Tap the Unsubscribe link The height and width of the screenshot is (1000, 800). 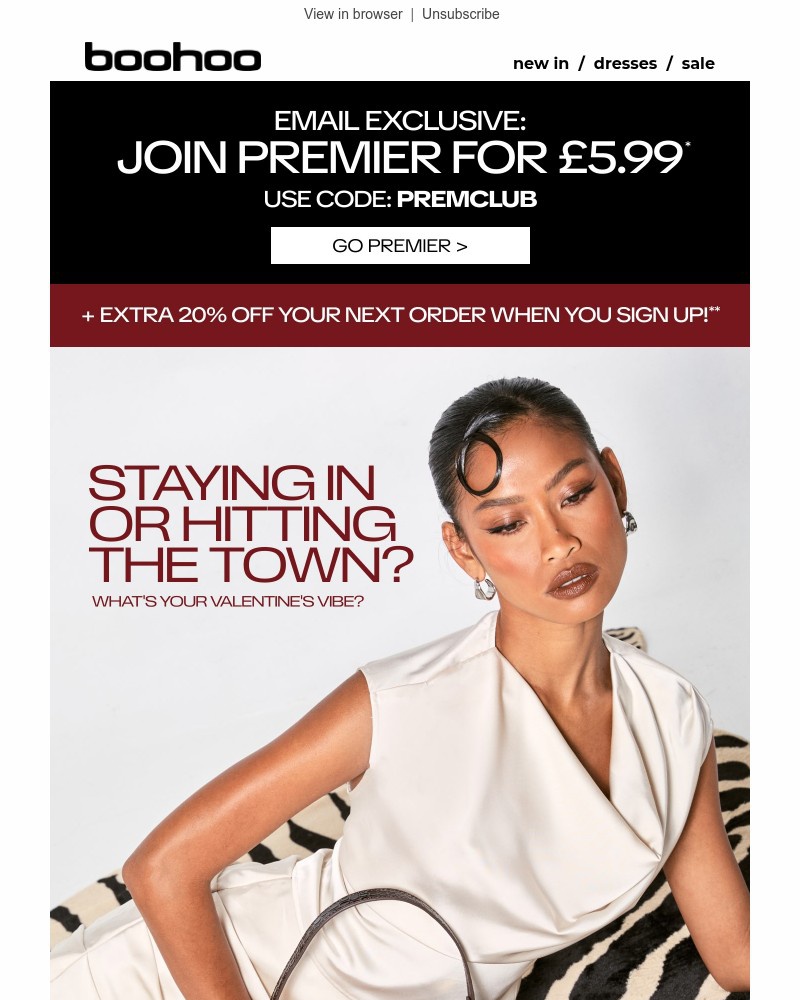point(460,14)
